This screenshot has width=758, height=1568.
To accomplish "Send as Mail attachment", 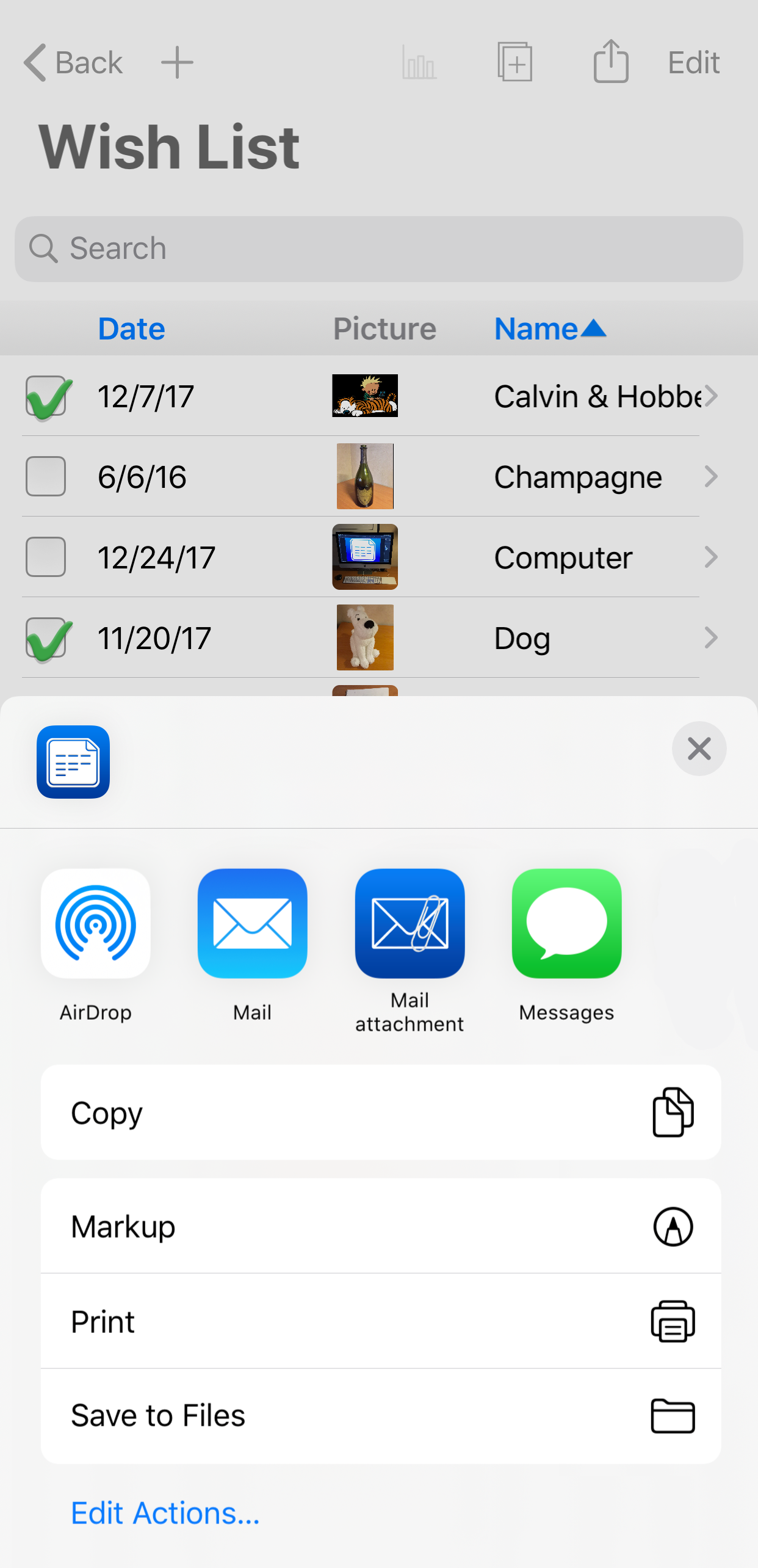I will click(x=410, y=923).
